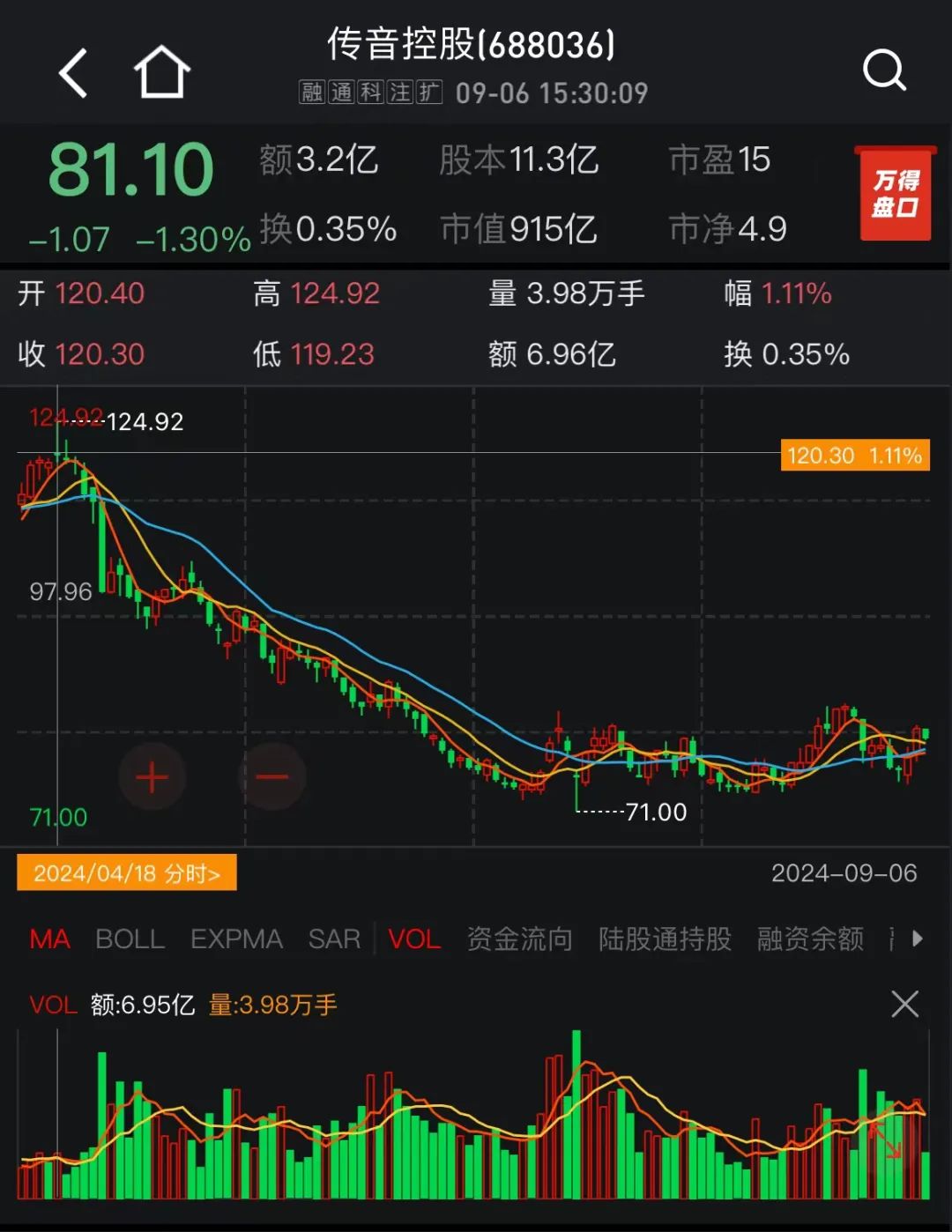Switch to the 陆股通持股 tab
Screen dimensions: 952x1232
point(666,939)
